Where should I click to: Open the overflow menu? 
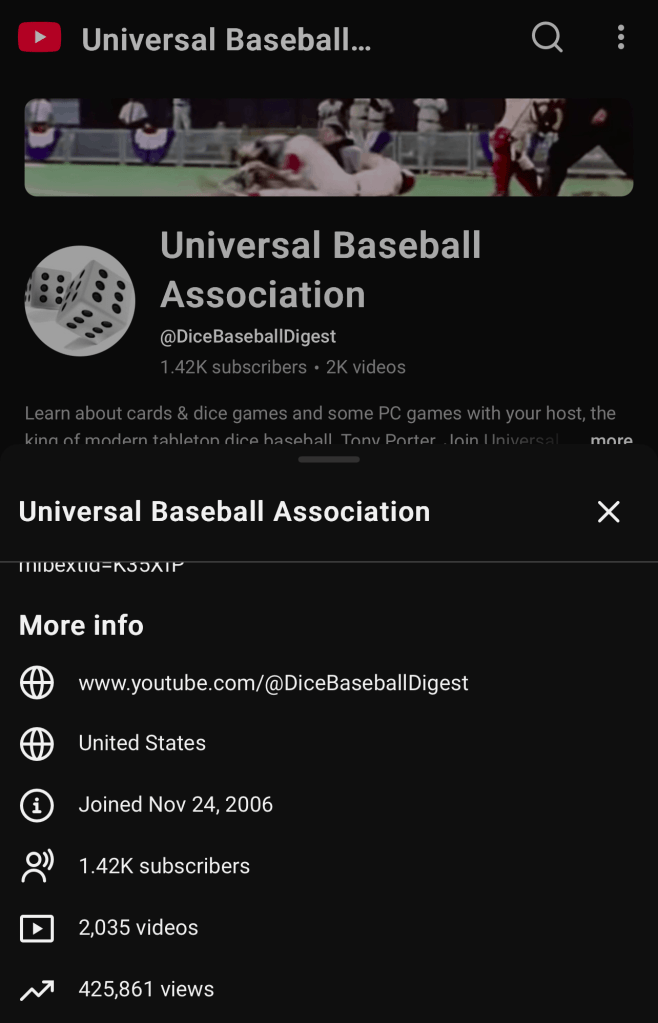click(621, 38)
